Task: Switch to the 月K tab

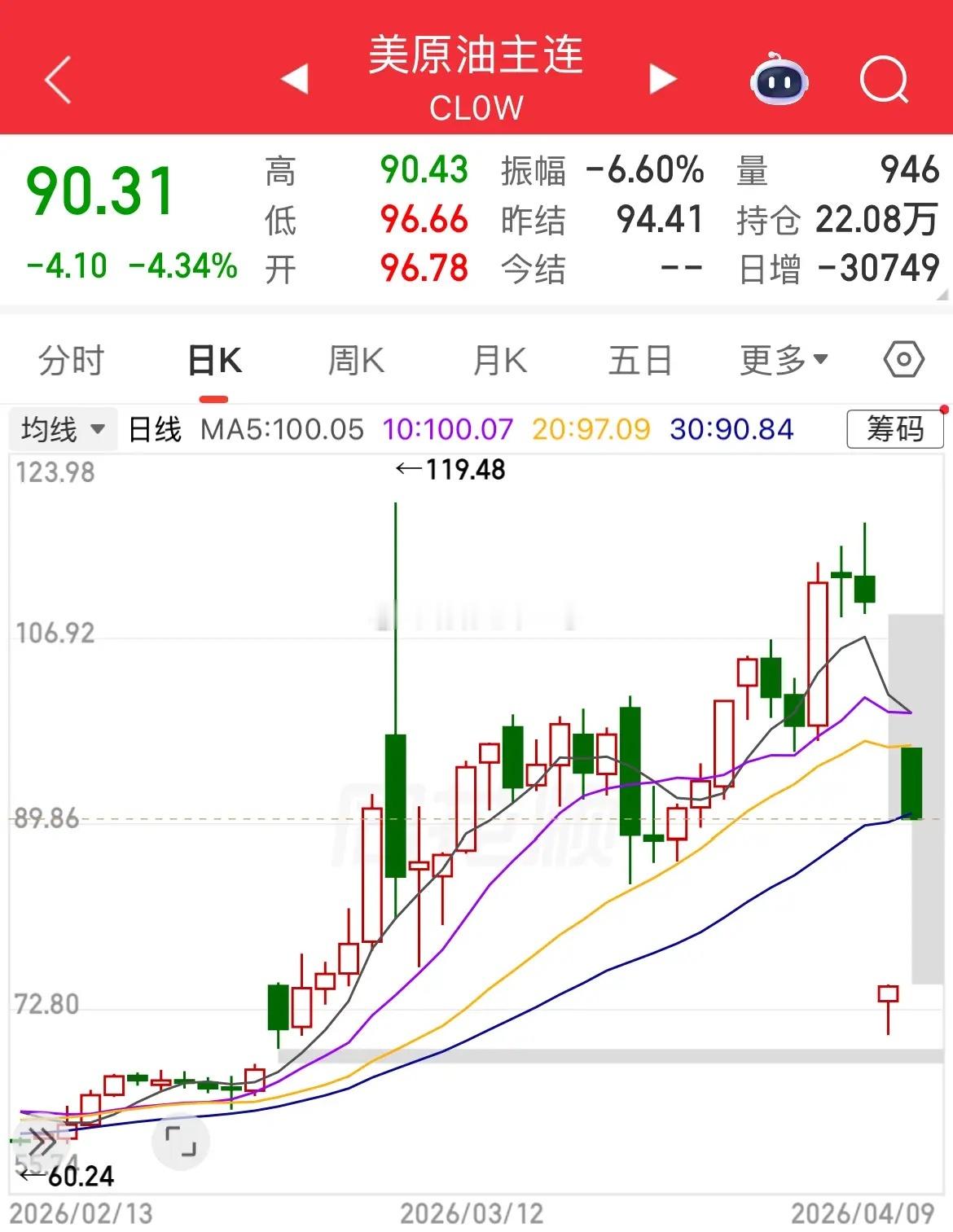Action: click(499, 361)
